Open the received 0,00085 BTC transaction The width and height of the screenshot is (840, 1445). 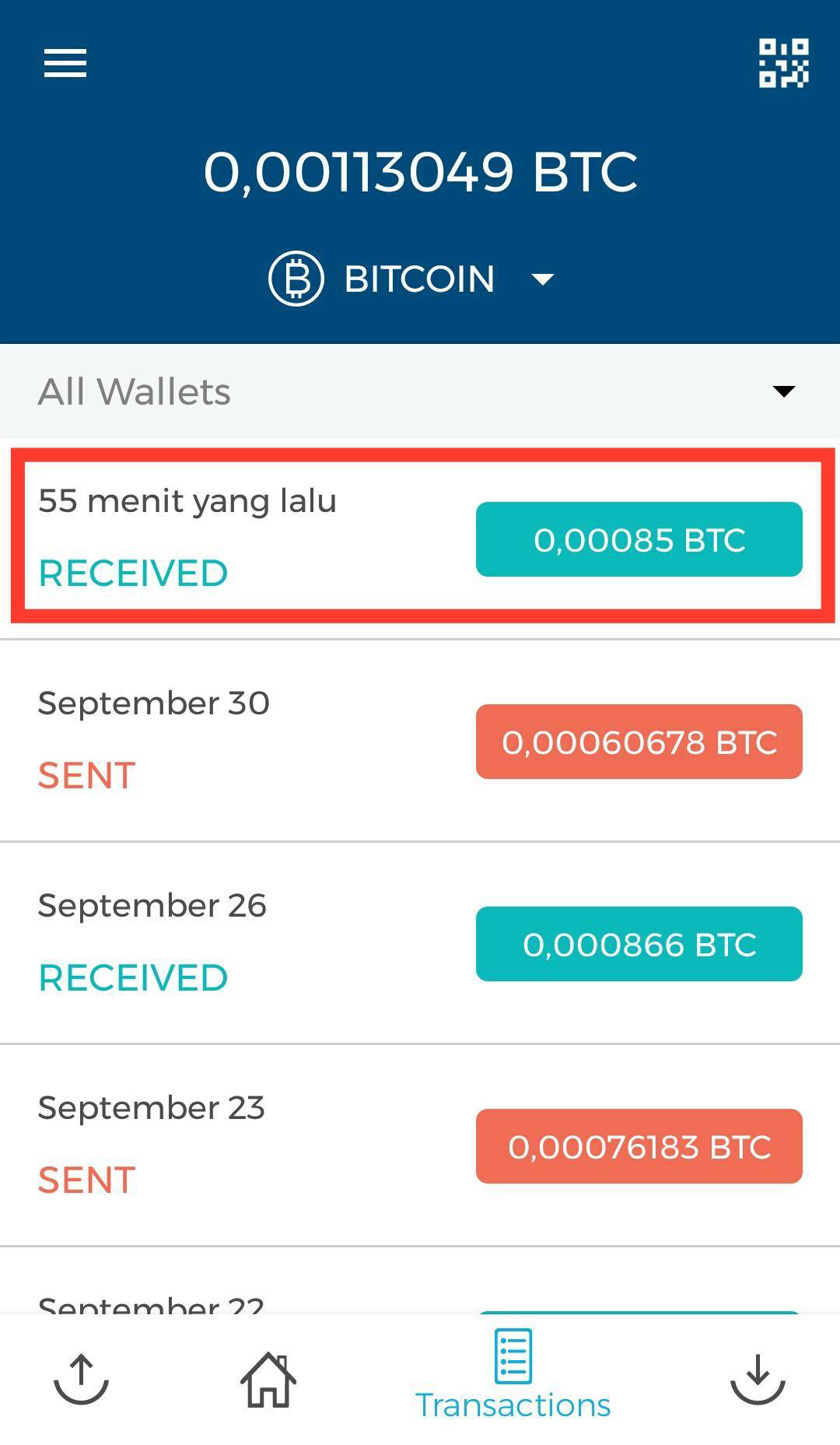[420, 537]
